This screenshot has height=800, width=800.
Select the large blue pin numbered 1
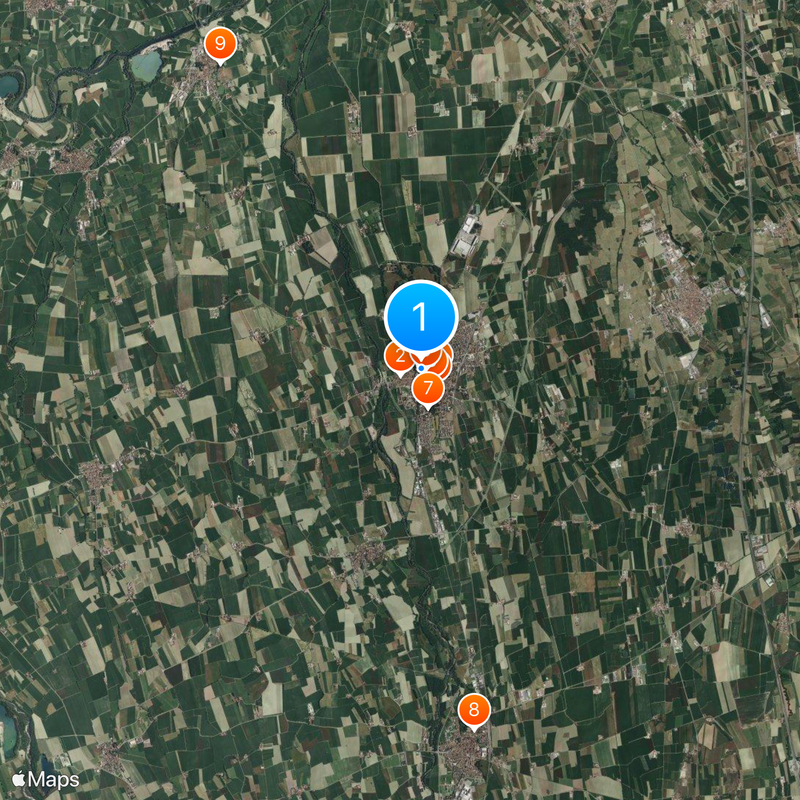point(421,317)
